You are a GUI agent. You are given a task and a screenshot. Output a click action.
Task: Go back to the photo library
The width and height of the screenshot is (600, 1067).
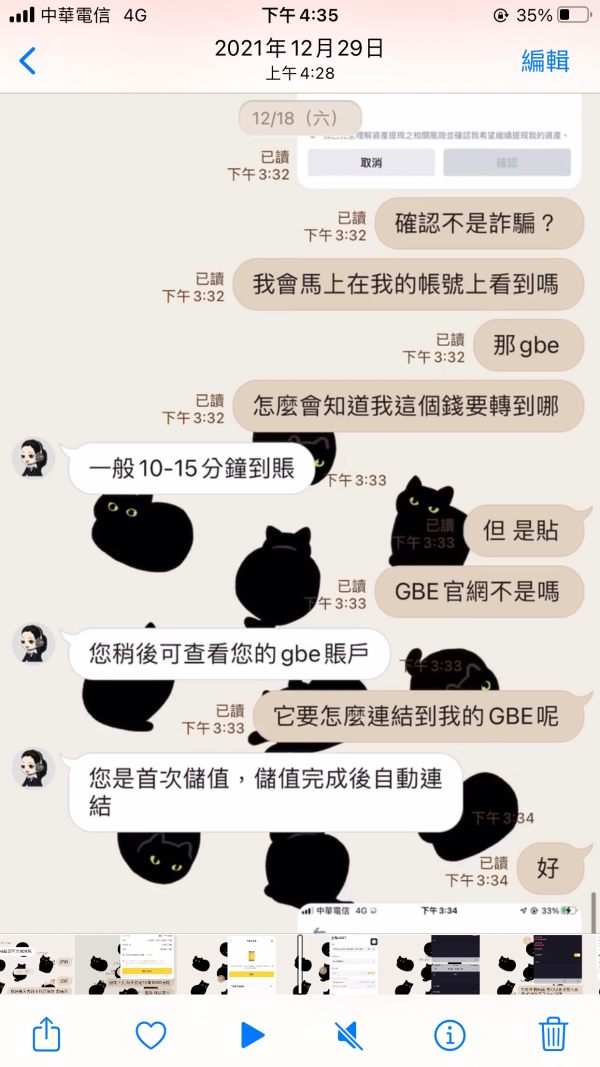pyautogui.click(x=27, y=61)
